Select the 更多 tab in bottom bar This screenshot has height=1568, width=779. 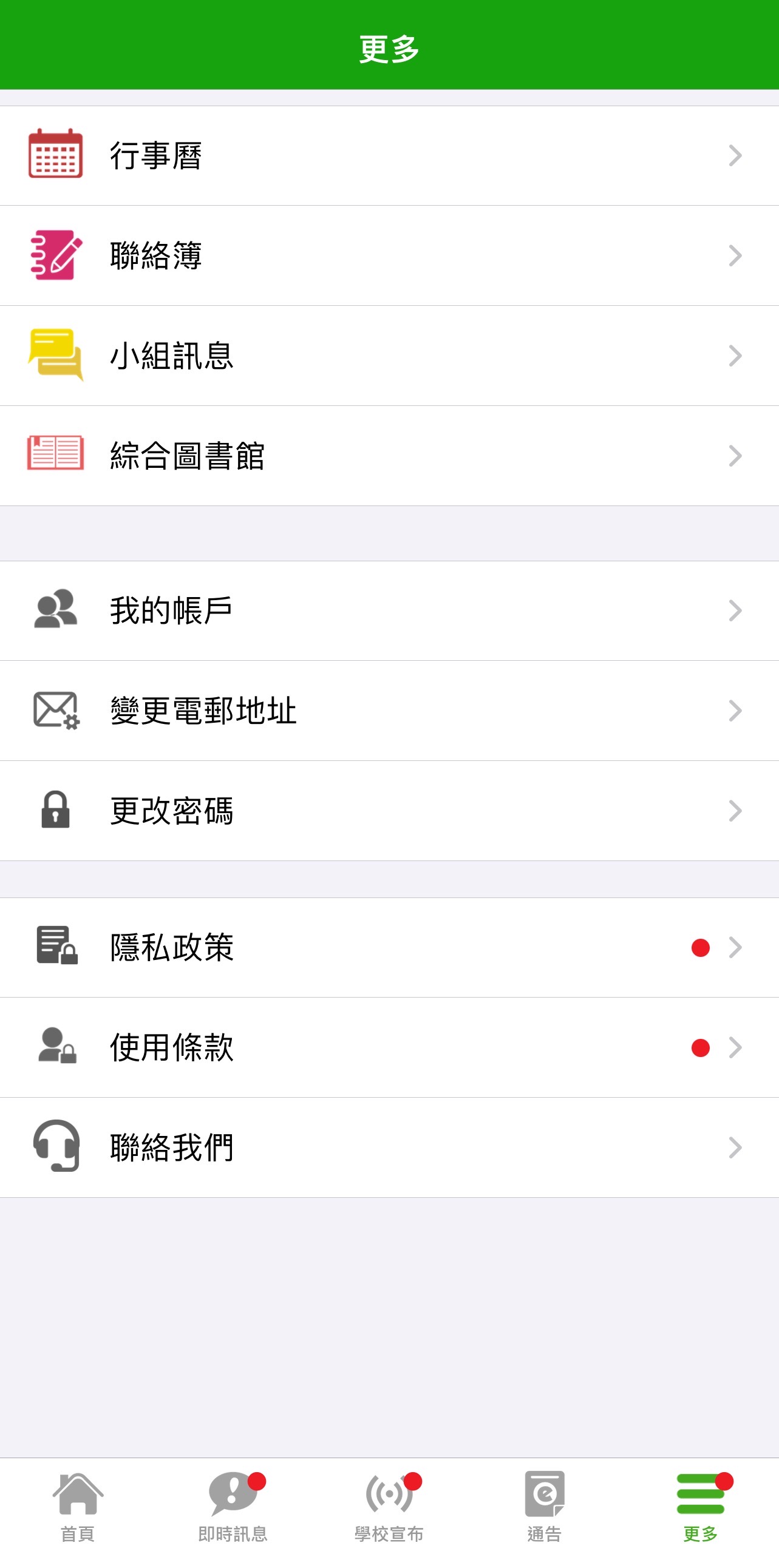point(701,1506)
